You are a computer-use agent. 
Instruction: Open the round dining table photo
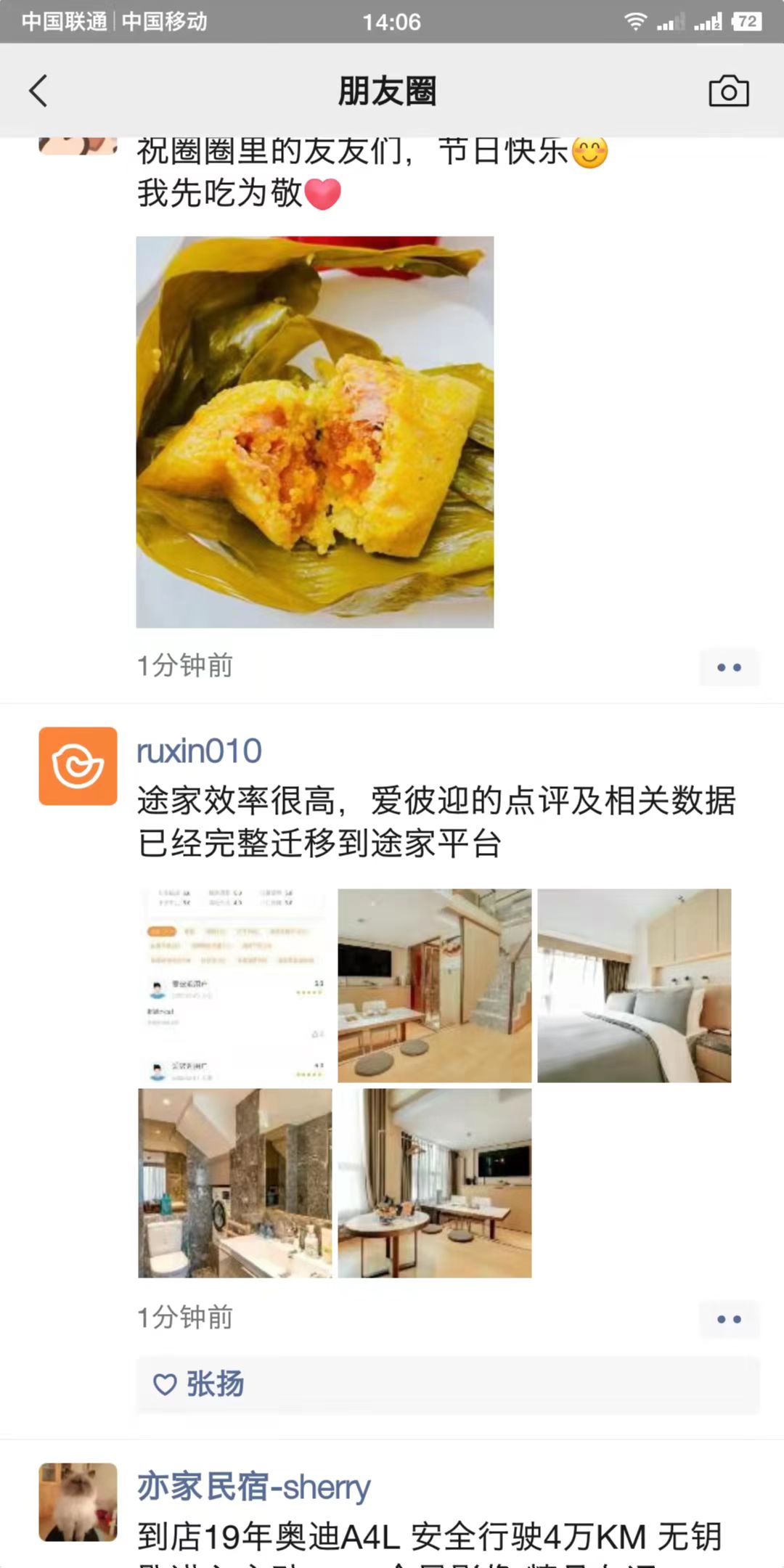(434, 1183)
